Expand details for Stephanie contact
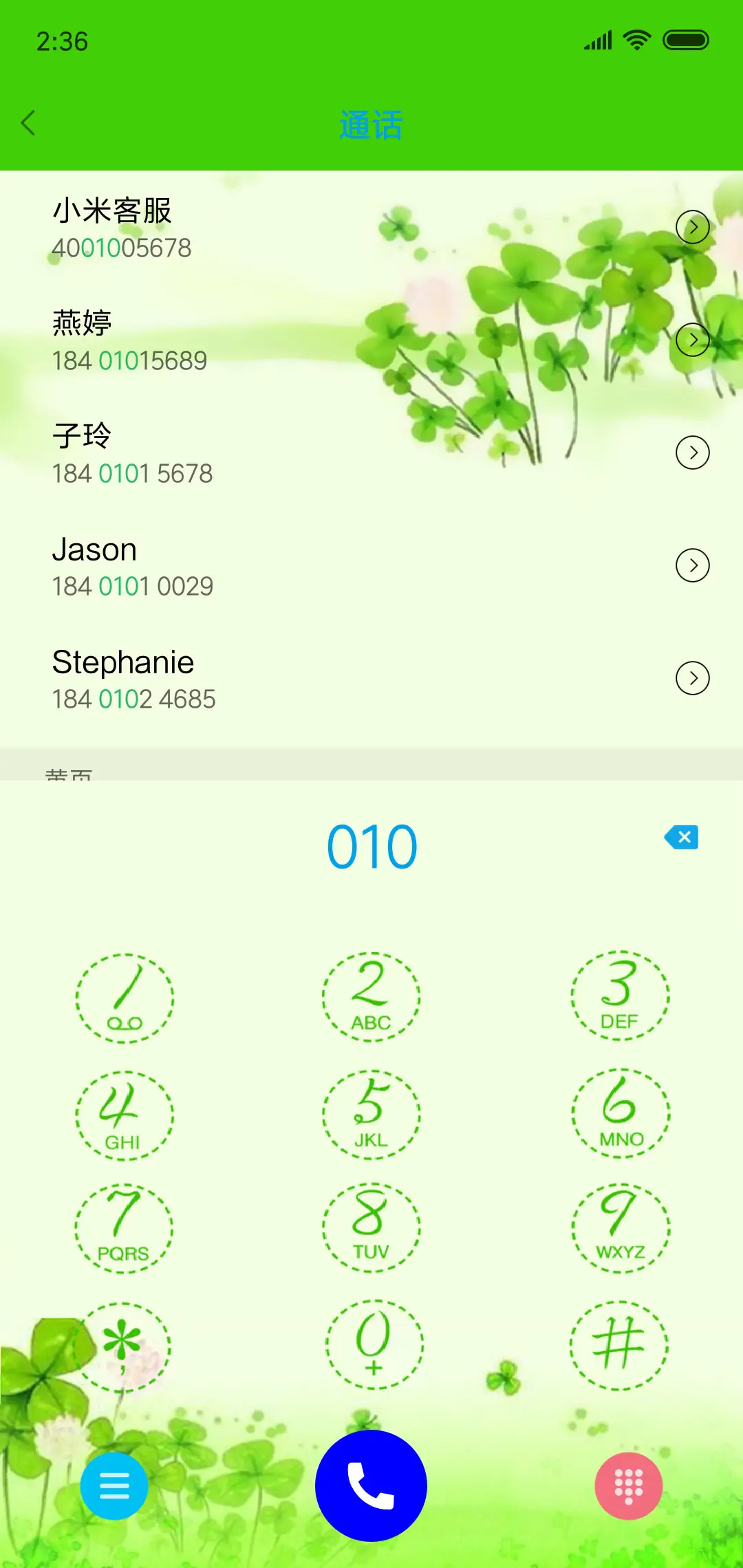Screen dimensions: 743x1568 click(x=694, y=678)
